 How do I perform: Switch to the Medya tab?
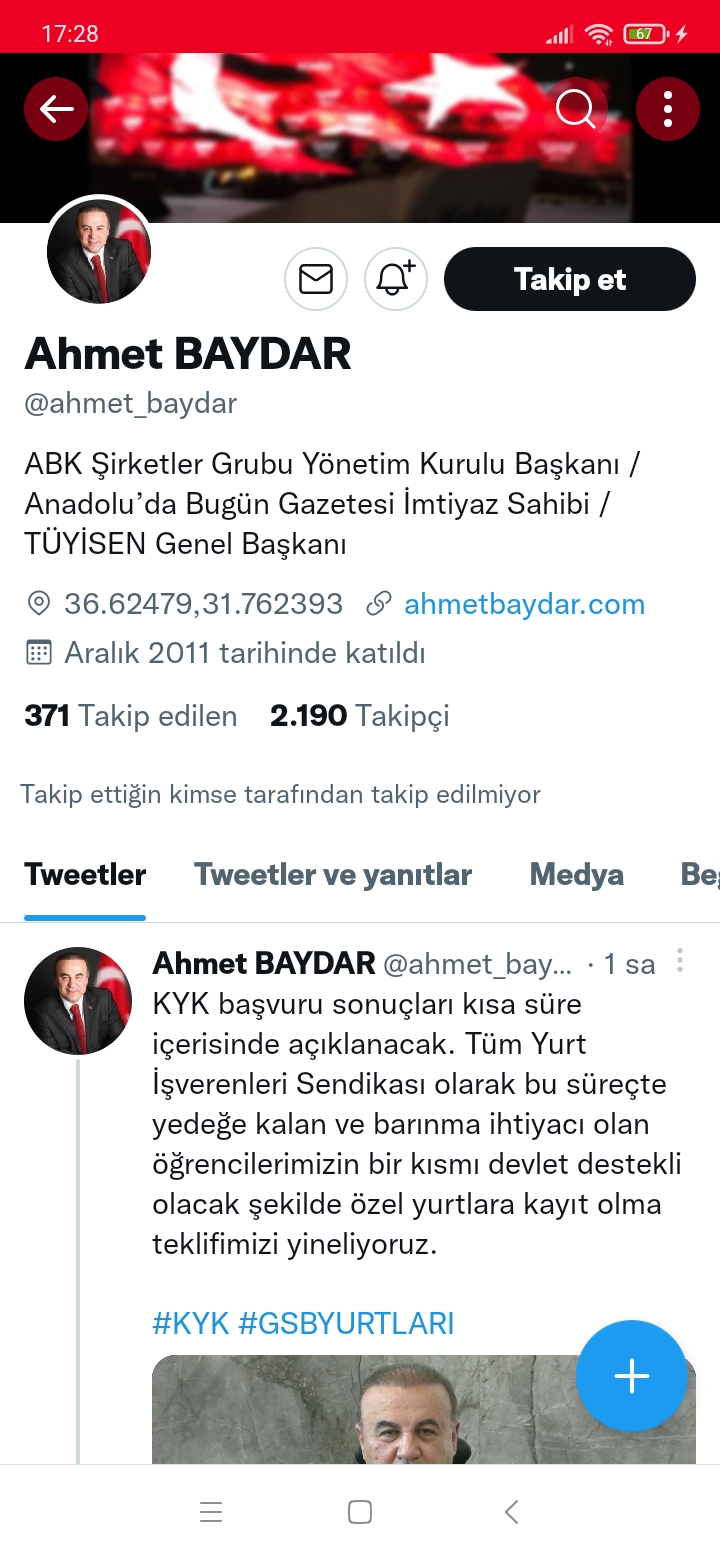(x=577, y=875)
